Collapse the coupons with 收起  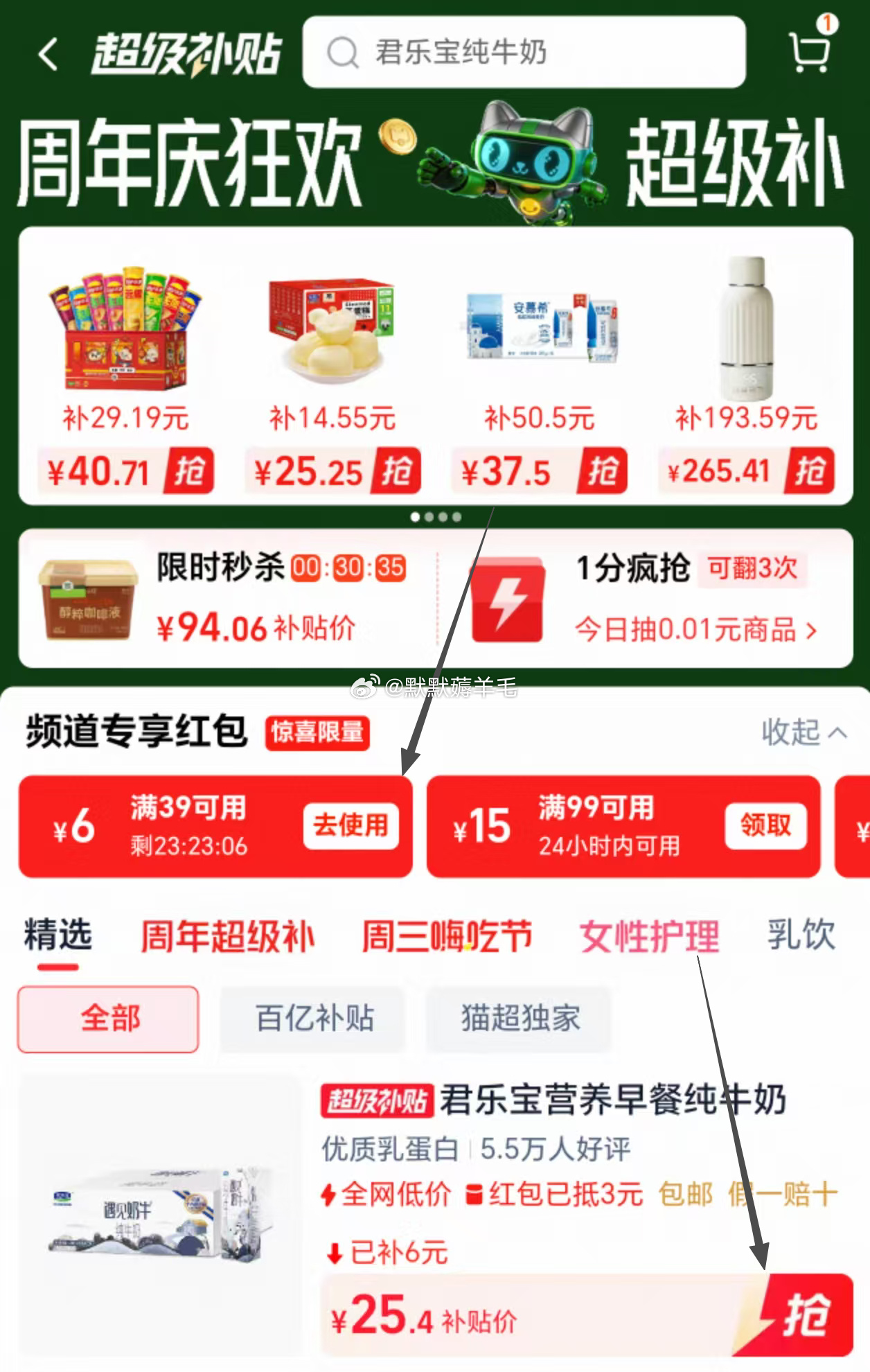[804, 732]
